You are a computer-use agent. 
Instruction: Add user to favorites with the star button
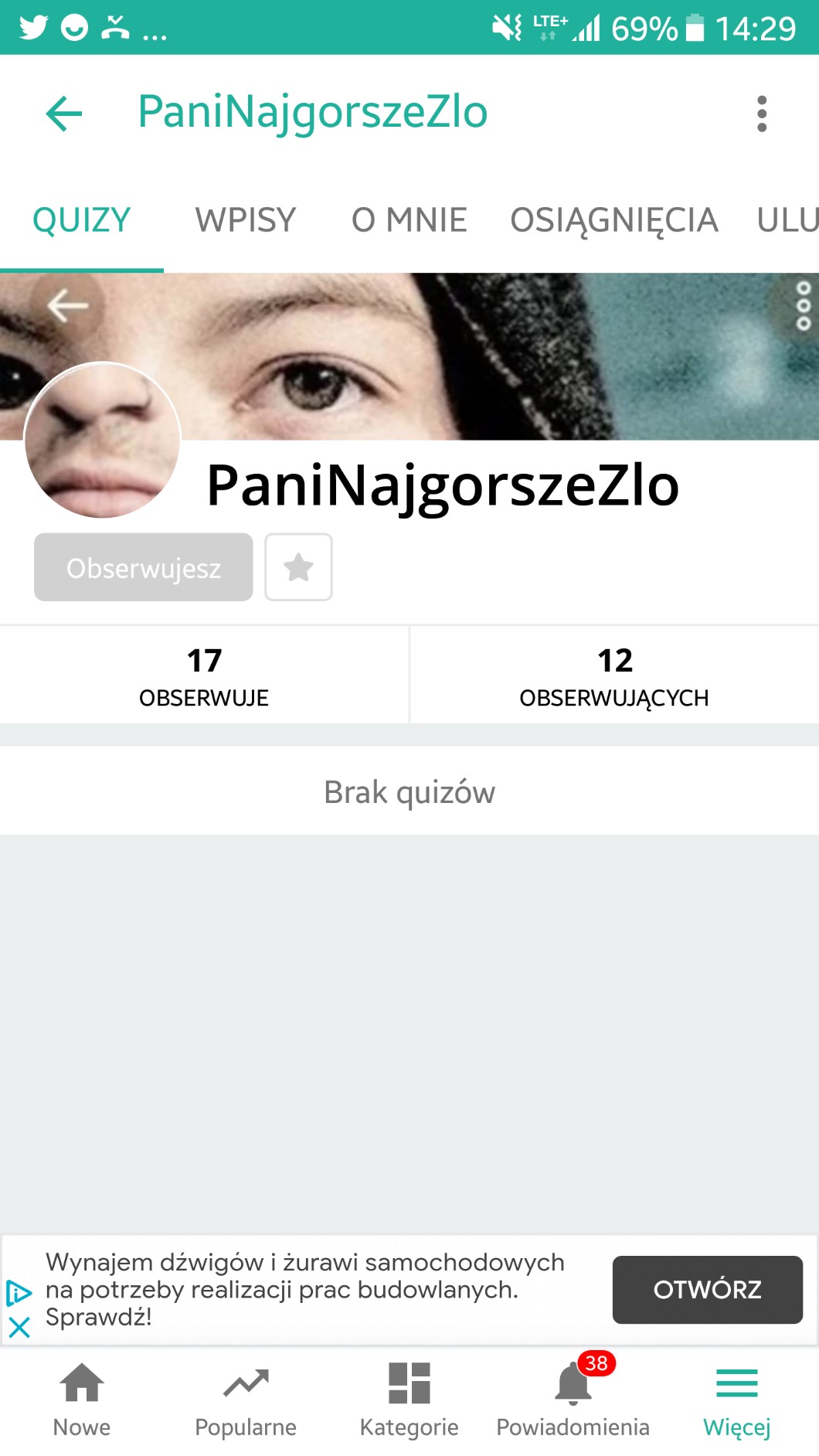(x=298, y=567)
